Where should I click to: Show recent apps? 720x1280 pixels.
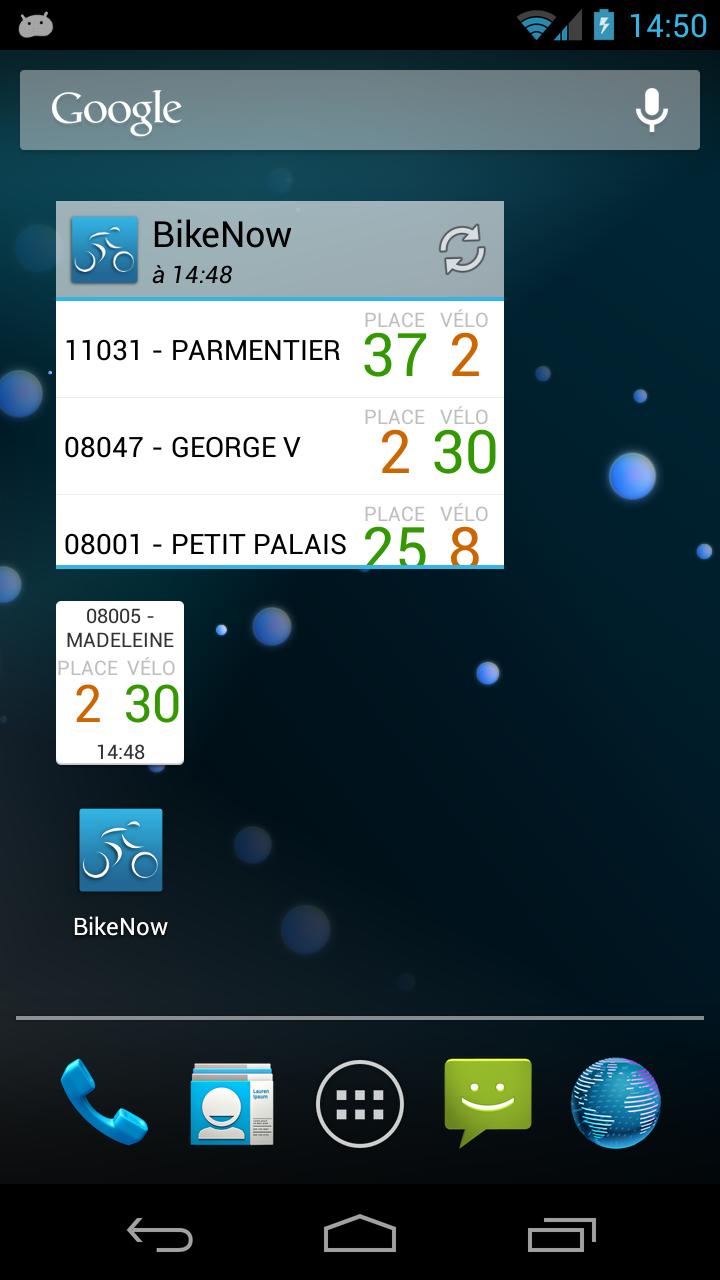tap(561, 1234)
